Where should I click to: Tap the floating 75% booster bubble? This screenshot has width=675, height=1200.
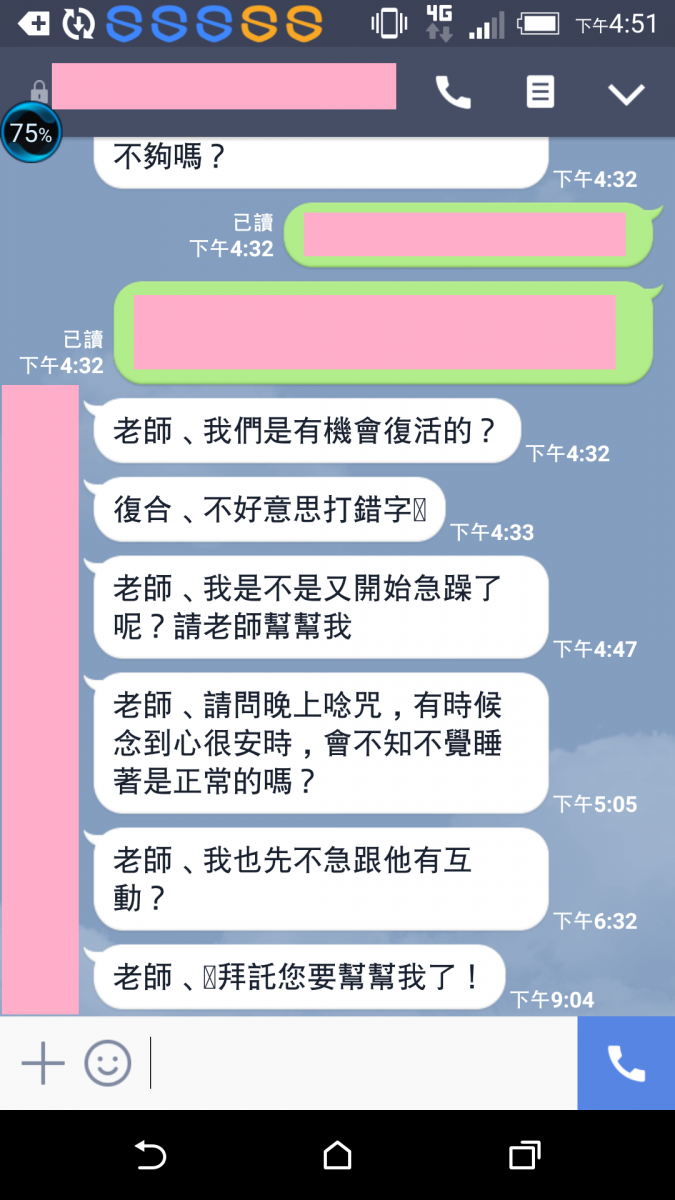(31, 133)
